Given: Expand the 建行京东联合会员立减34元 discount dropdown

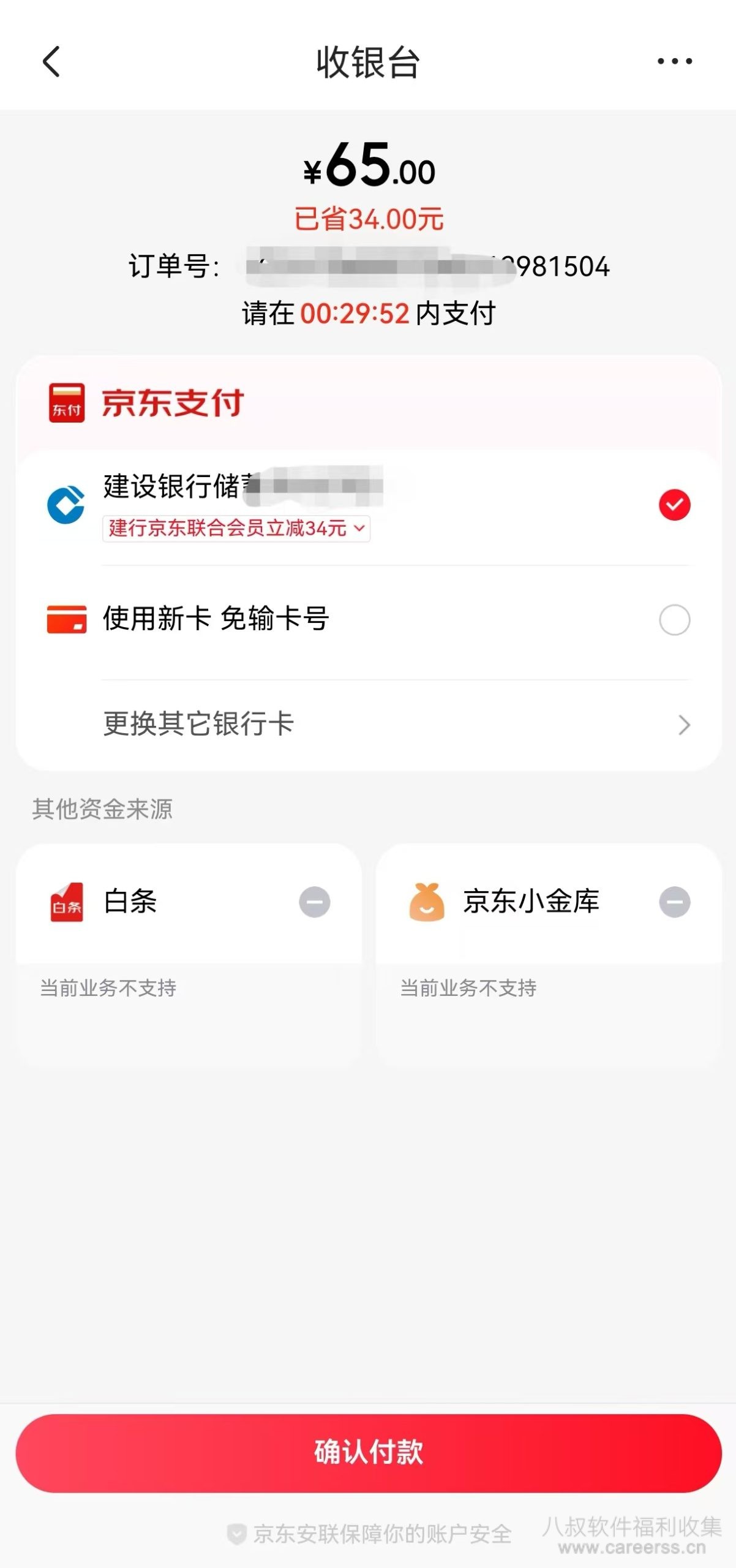Looking at the screenshot, I should [x=236, y=528].
